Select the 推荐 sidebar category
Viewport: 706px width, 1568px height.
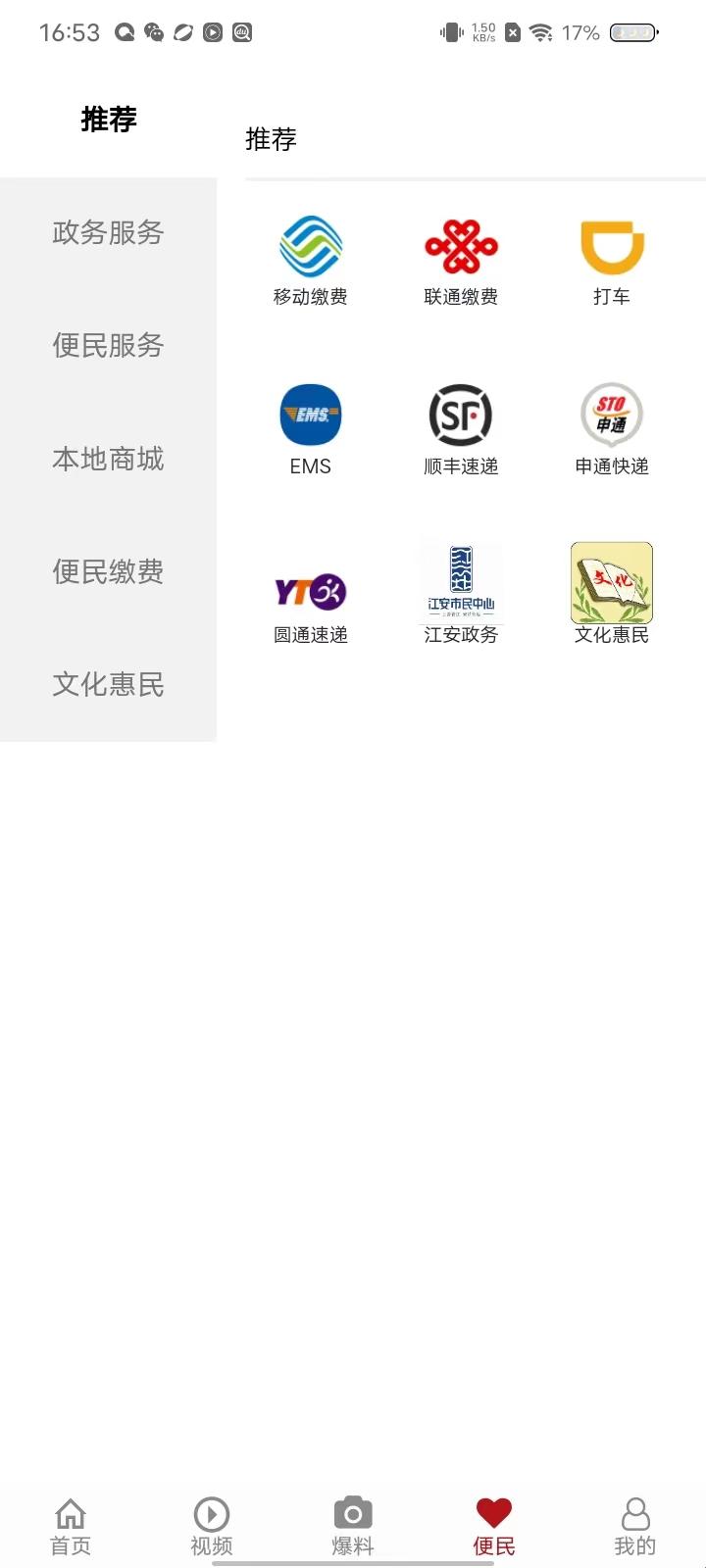click(x=108, y=120)
